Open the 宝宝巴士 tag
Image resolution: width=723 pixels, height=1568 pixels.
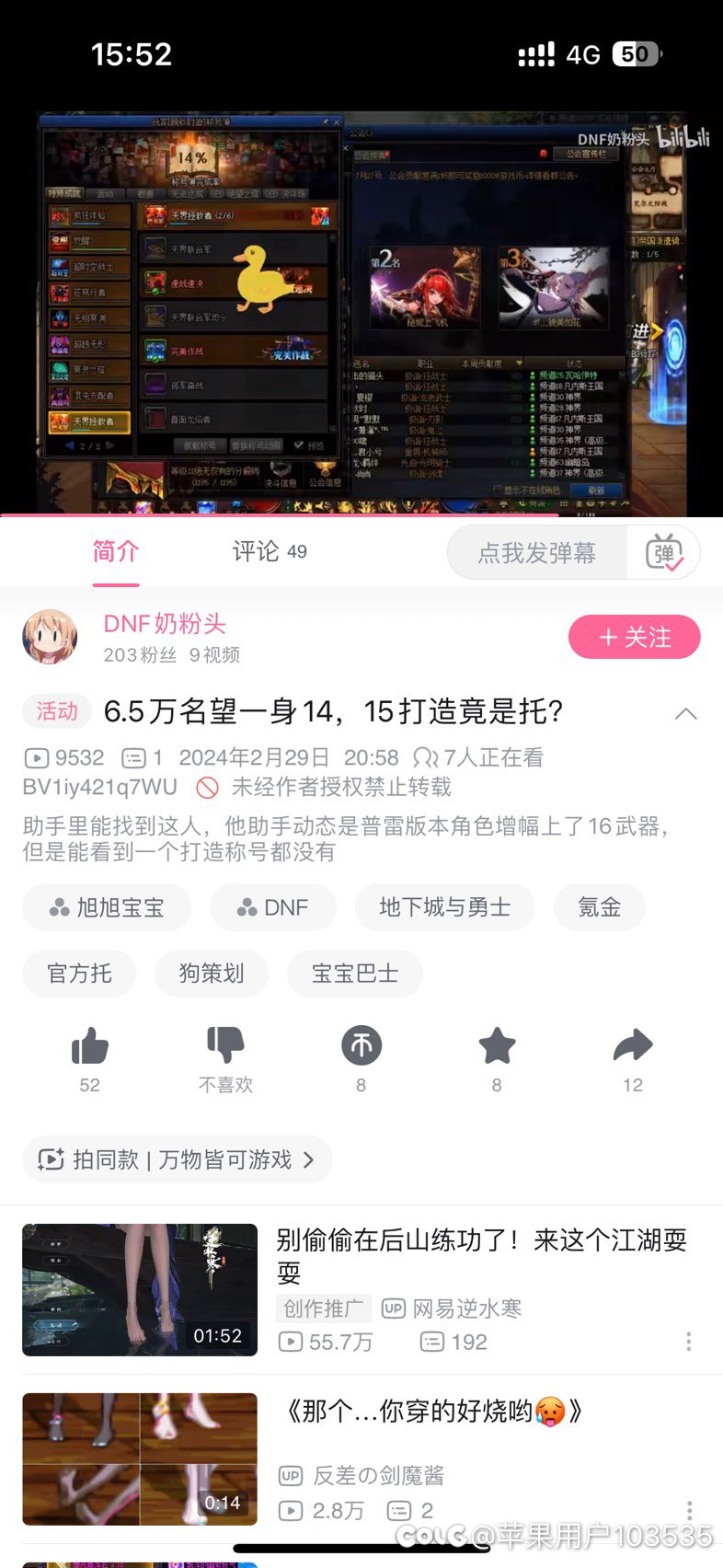pyautogui.click(x=355, y=973)
